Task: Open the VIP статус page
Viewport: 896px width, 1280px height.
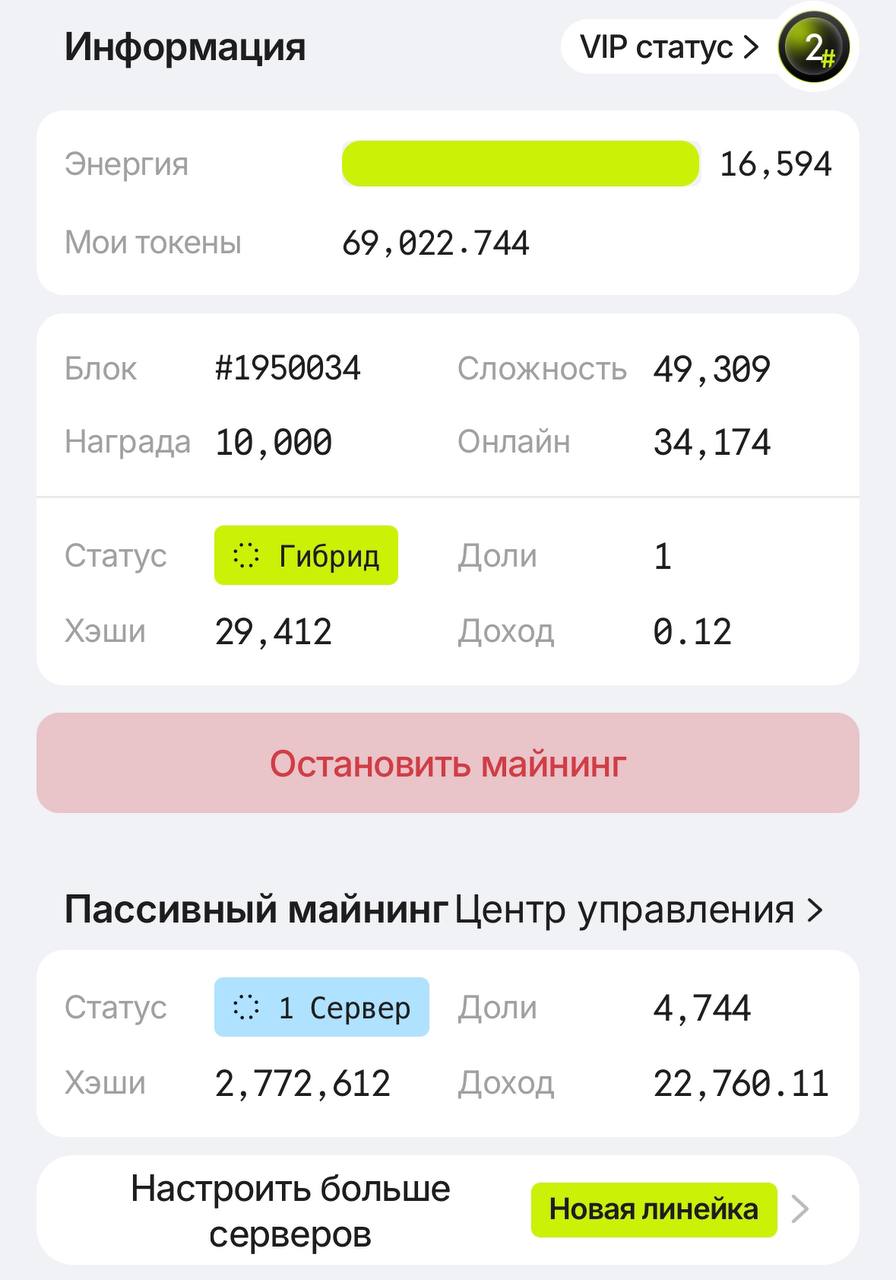Action: tap(670, 47)
